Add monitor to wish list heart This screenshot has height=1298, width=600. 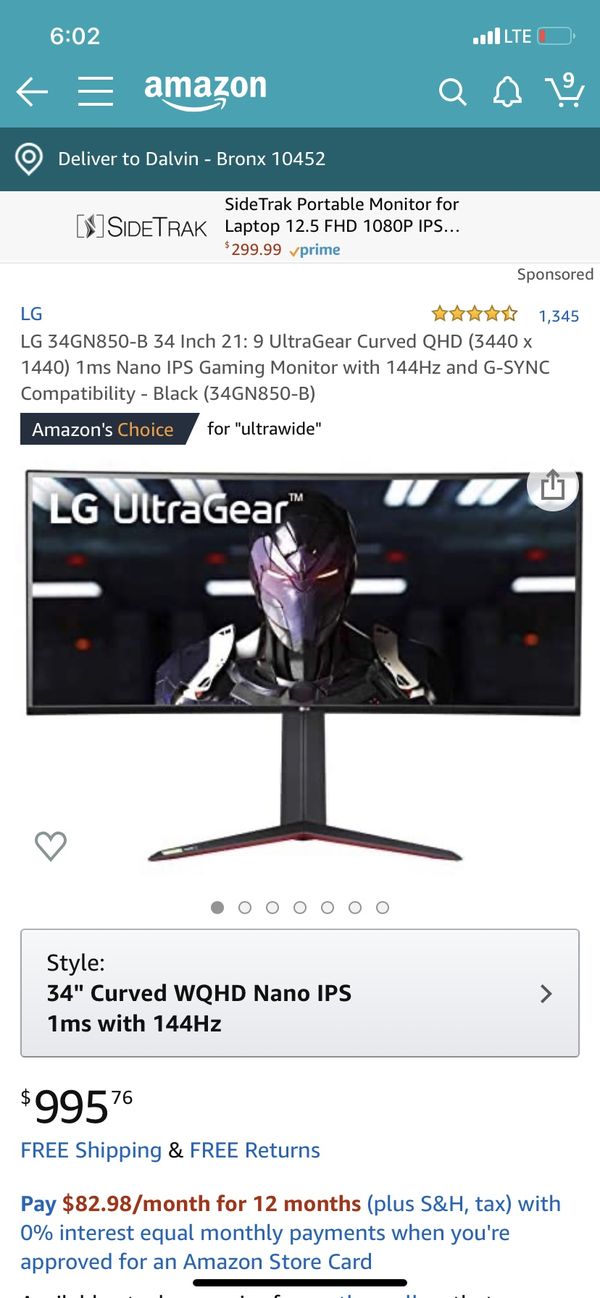point(51,846)
